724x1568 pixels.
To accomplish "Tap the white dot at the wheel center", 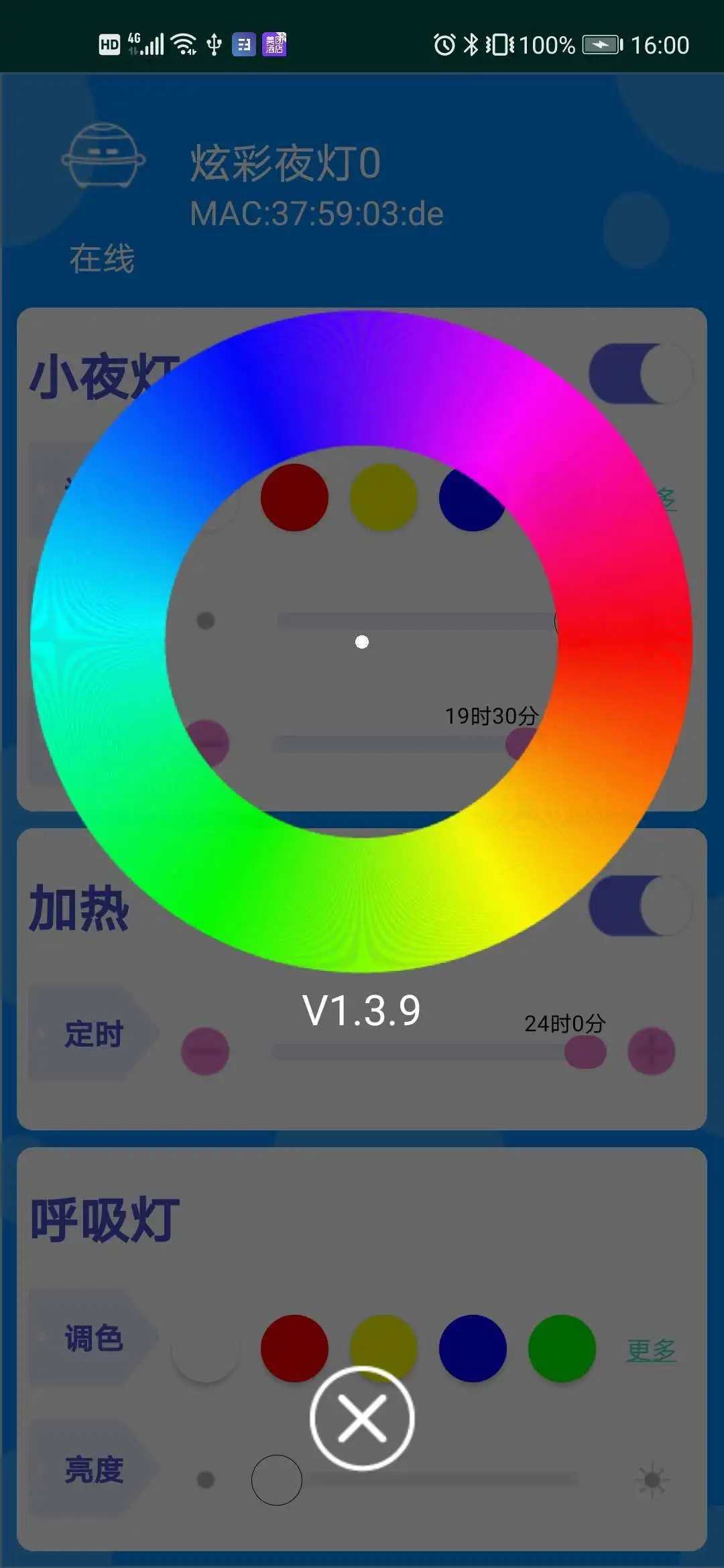I will coord(362,642).
